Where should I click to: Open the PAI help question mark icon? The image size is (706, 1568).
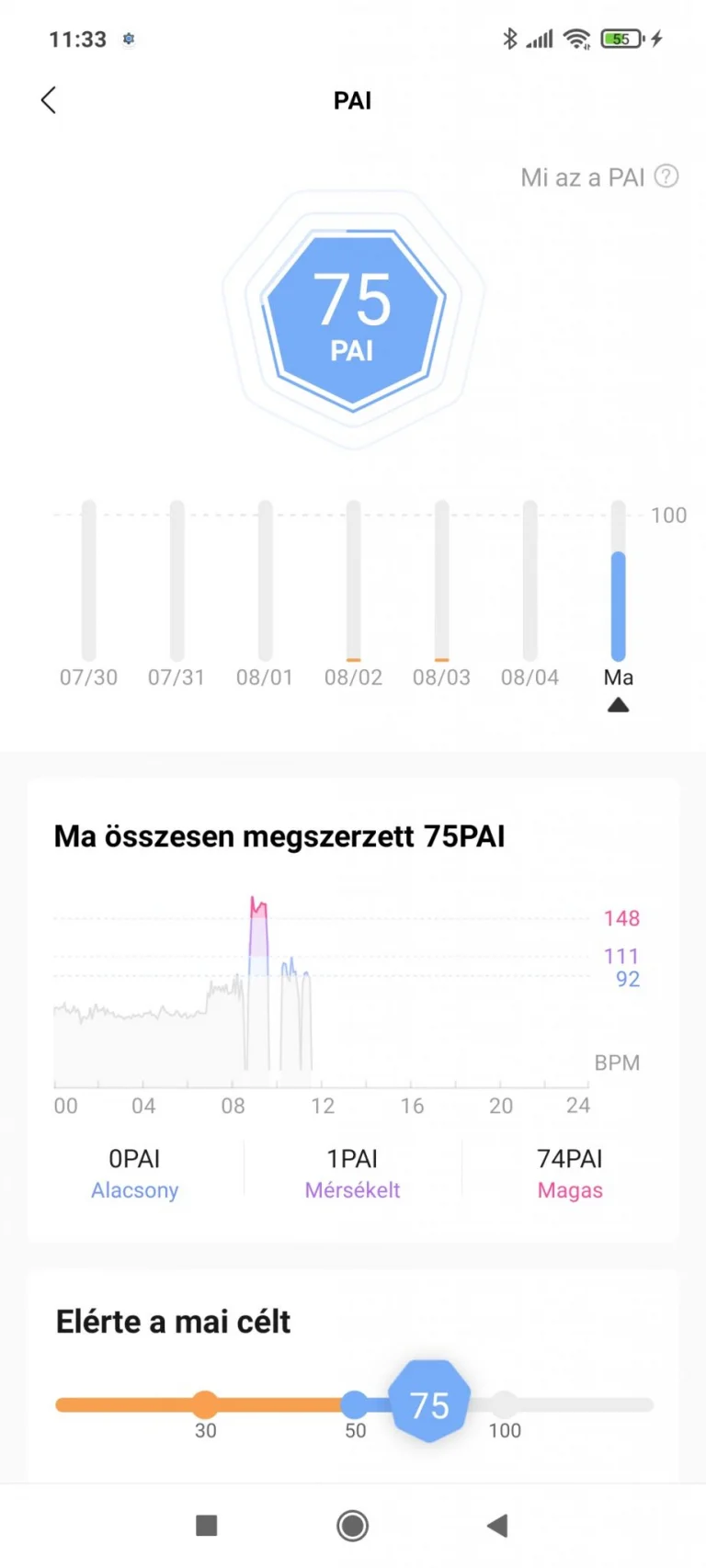666,176
